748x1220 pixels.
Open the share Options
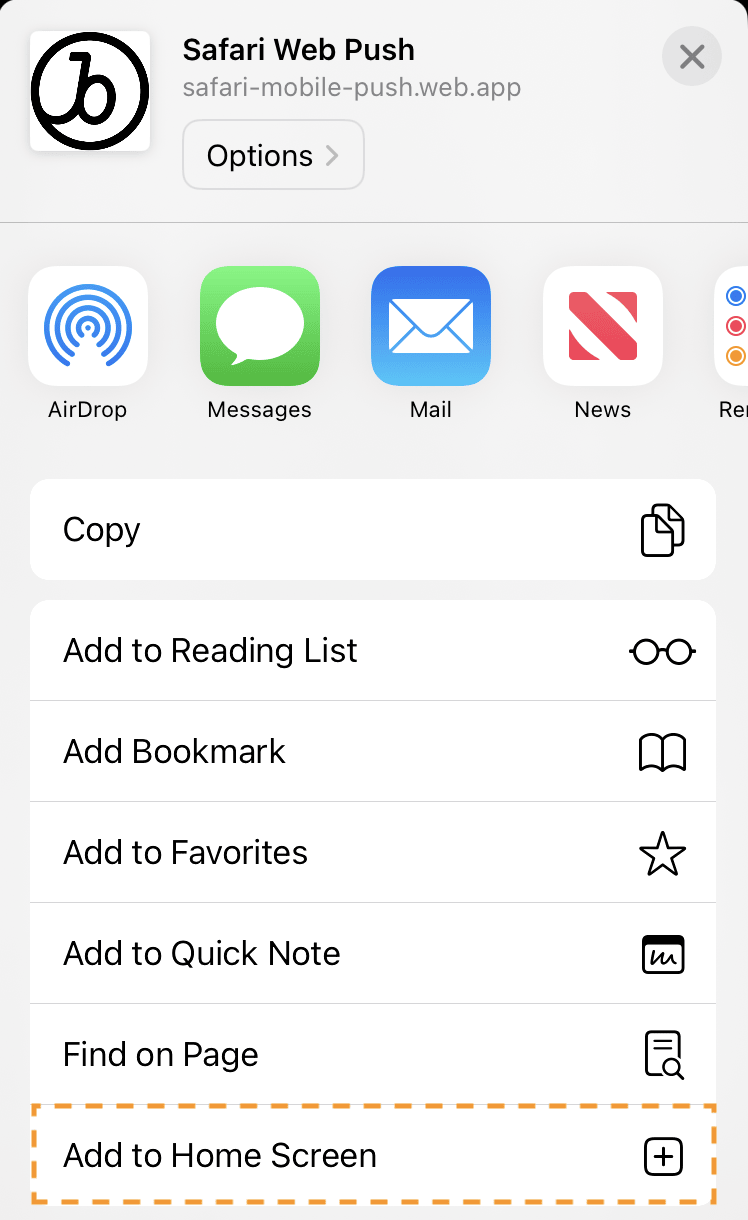coord(273,155)
